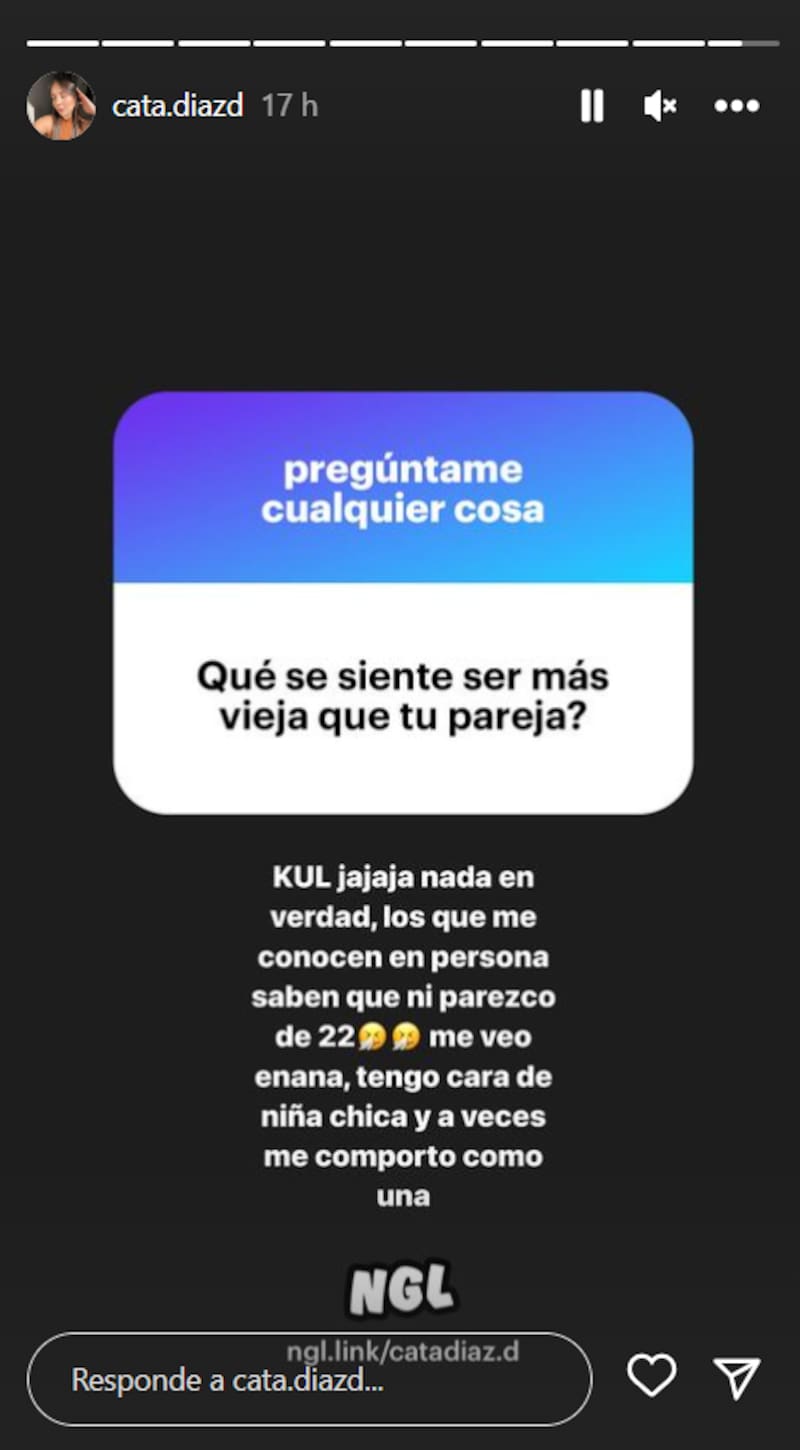
Task: Open the cata.diazd username link
Action: [x=177, y=106]
